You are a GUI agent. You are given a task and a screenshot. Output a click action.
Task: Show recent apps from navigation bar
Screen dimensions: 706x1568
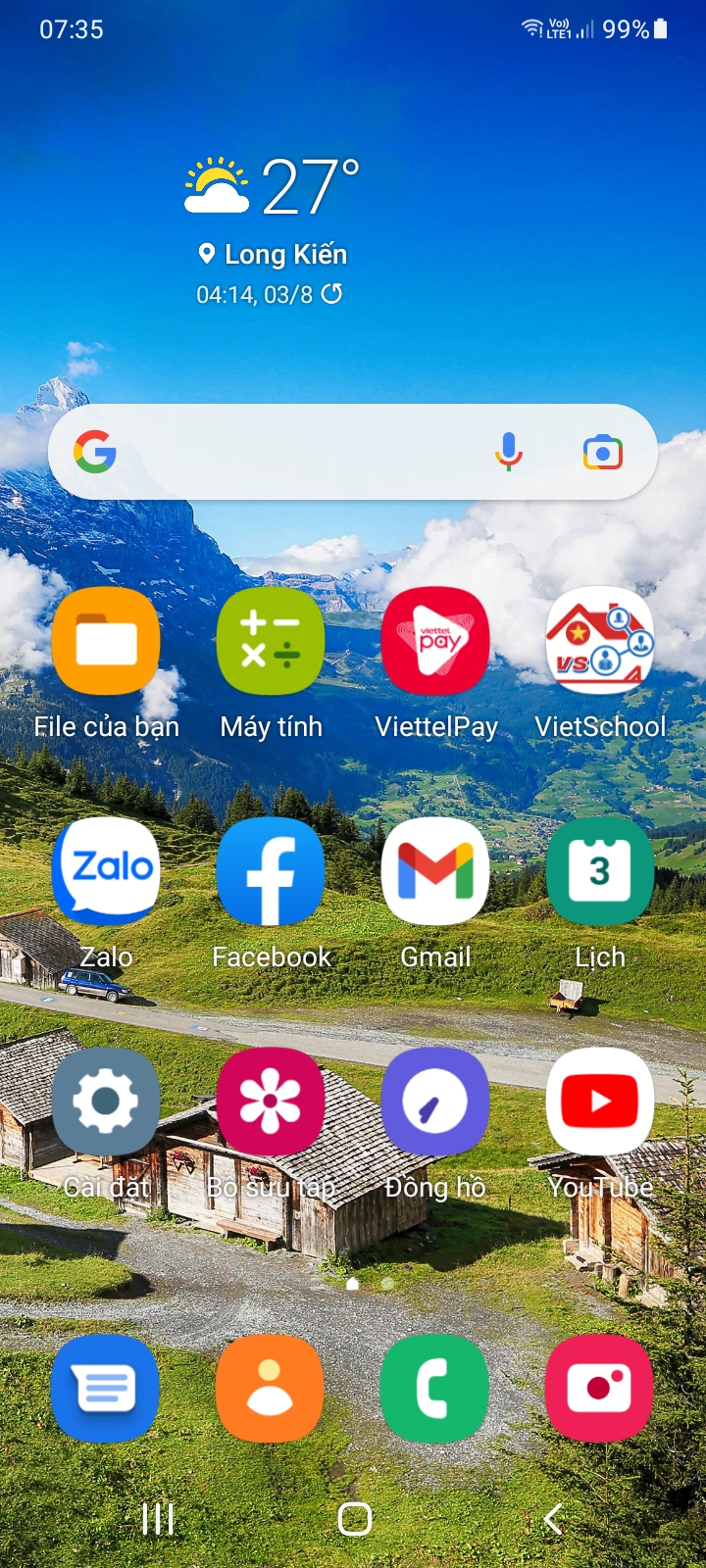pyautogui.click(x=158, y=1519)
